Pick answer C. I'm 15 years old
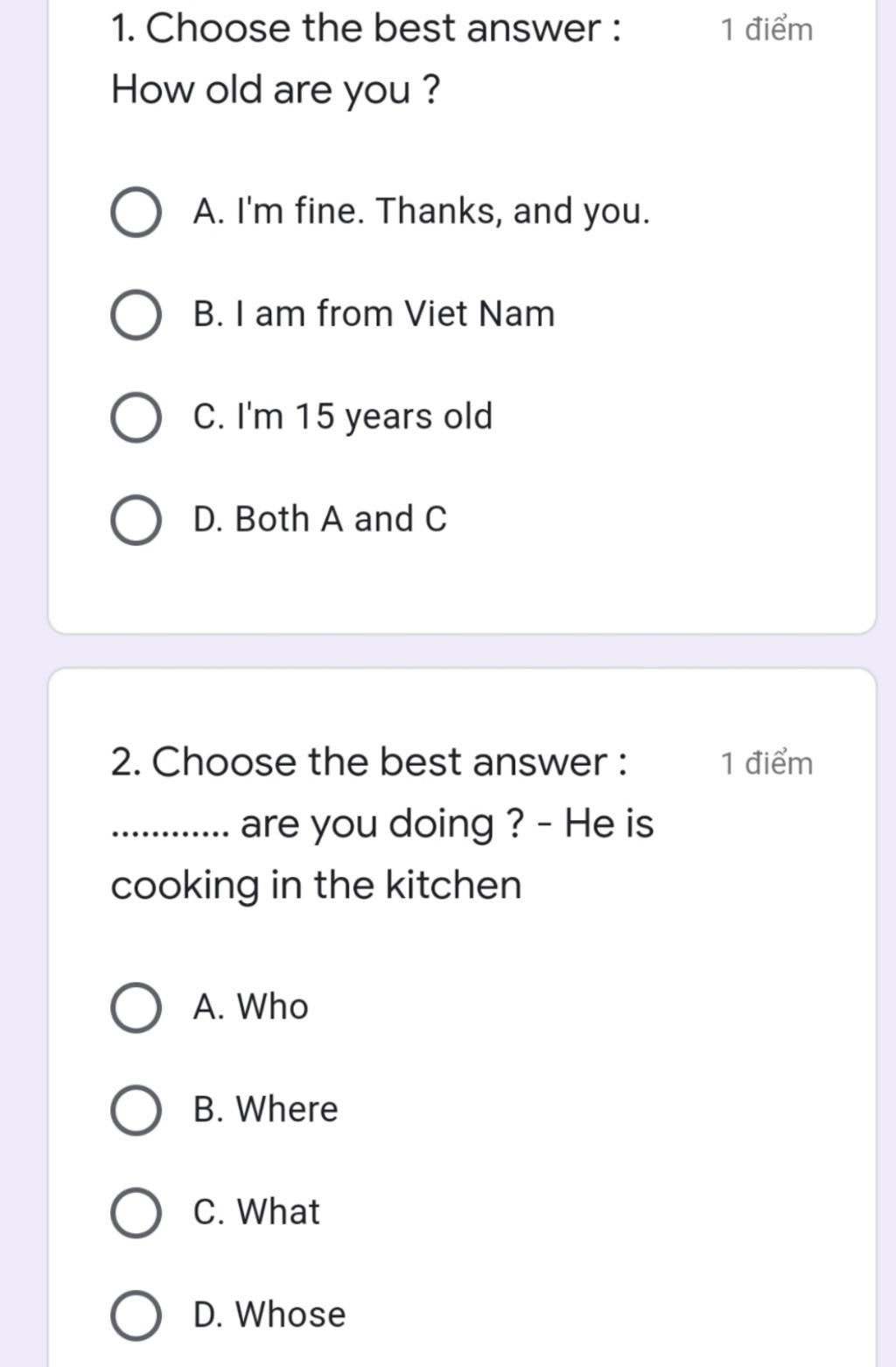Viewport: 896px width, 1367px height. click(136, 417)
